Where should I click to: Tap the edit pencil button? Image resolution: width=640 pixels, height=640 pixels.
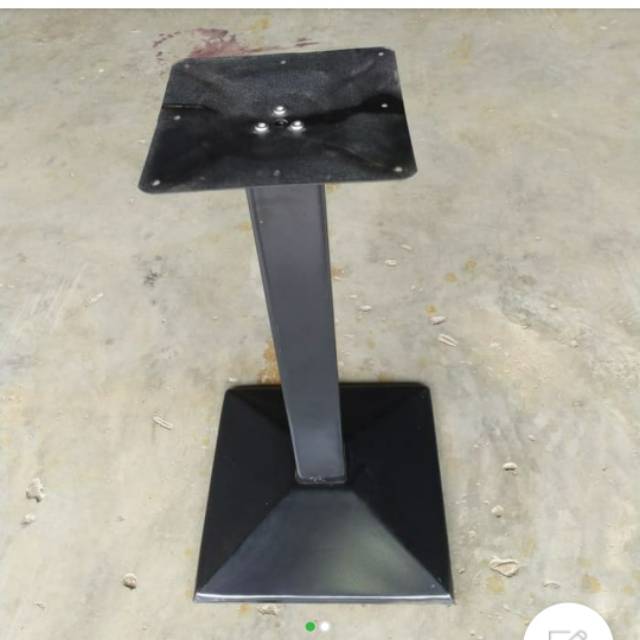pyautogui.click(x=567, y=630)
